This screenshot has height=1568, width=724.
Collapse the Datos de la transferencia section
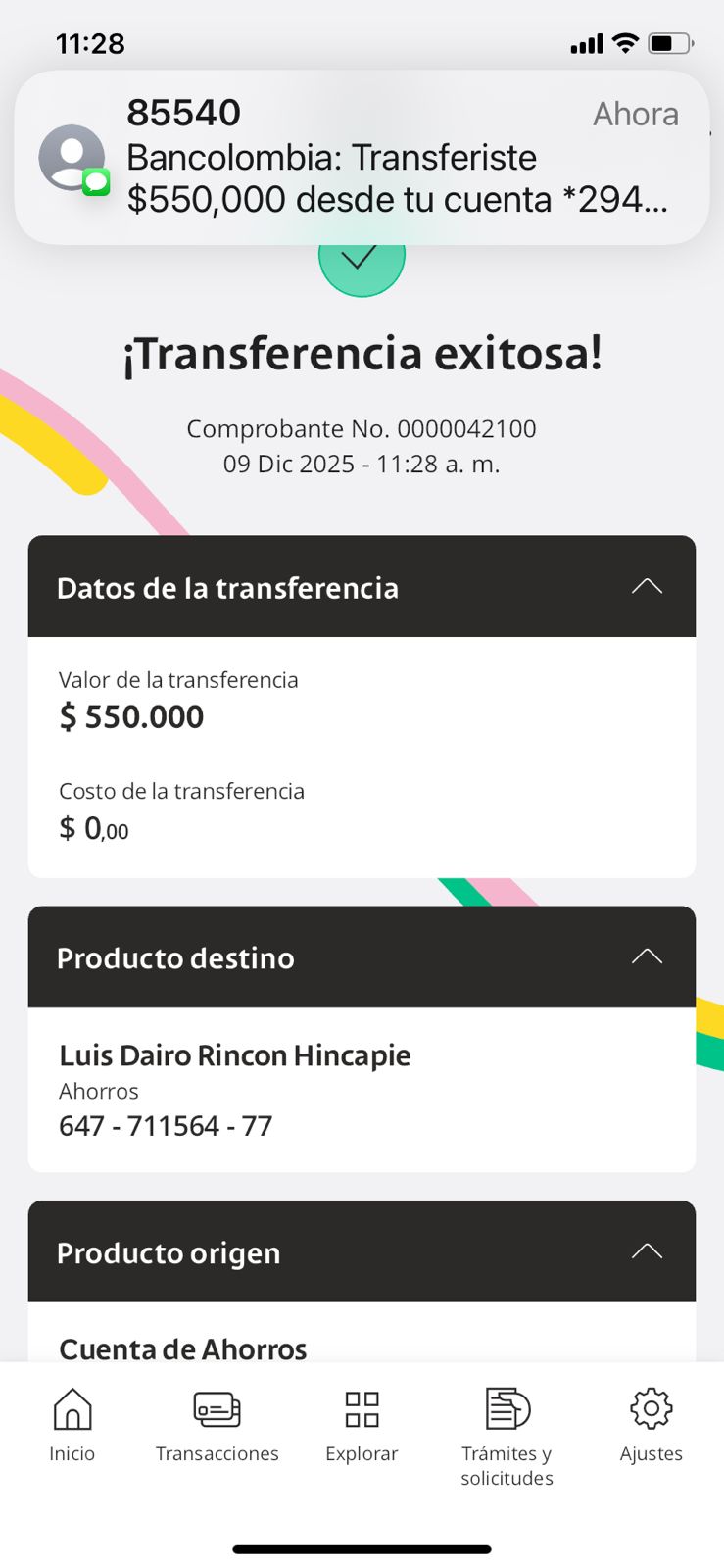tap(647, 587)
